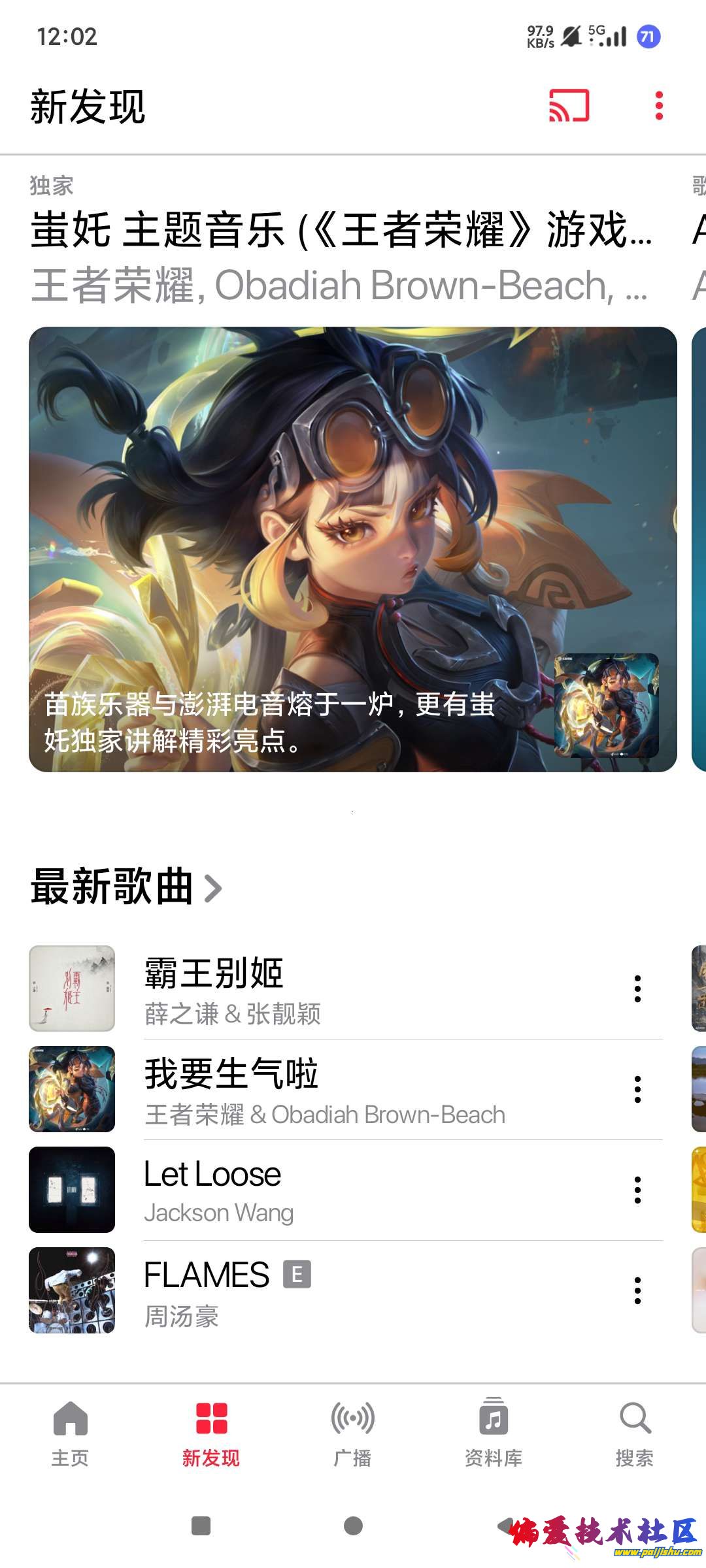Tap the system home button
The width and height of the screenshot is (706, 1568).
[353, 1526]
